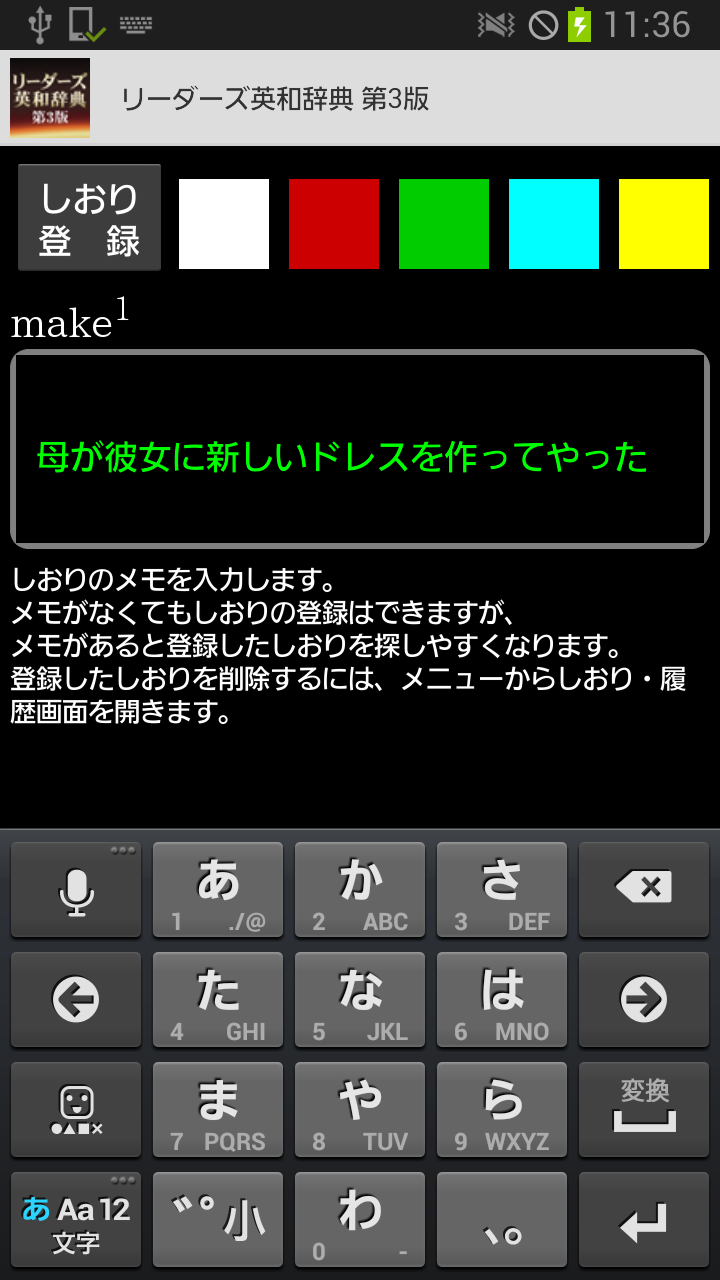The width and height of the screenshot is (720, 1280).
Task: Choose the yellow bookmark color
Action: (664, 224)
